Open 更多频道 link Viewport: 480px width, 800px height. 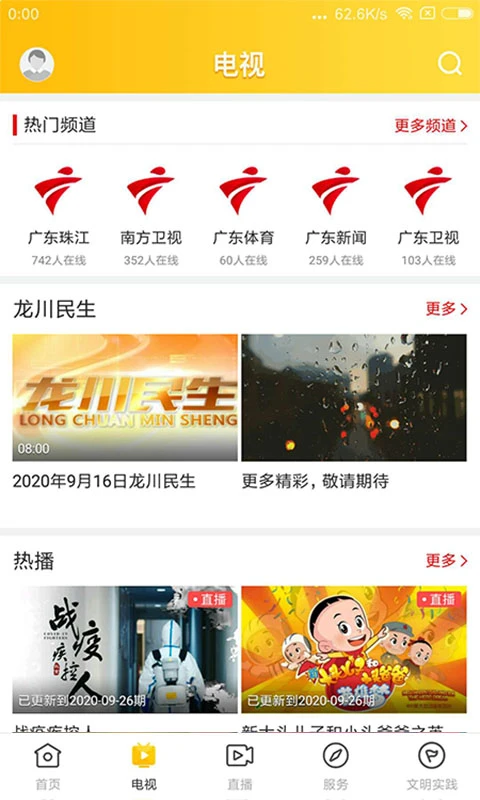[431, 126]
